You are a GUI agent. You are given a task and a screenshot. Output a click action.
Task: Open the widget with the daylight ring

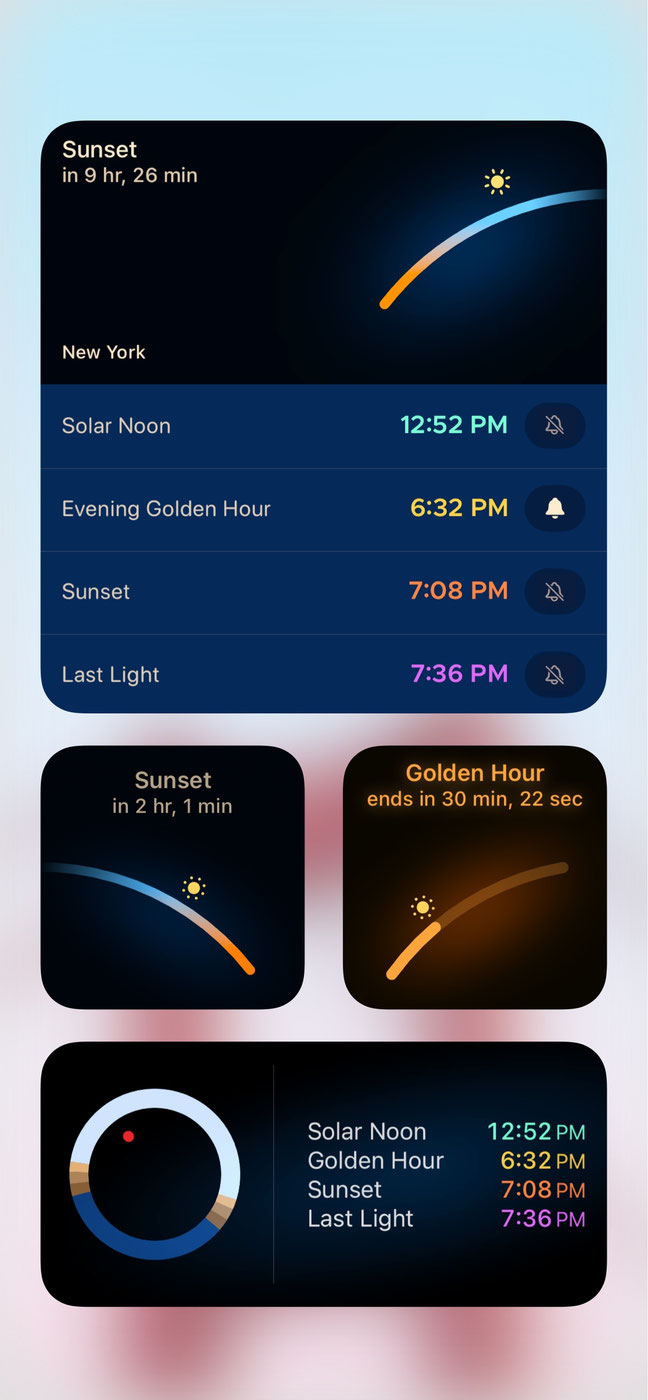[323, 1174]
